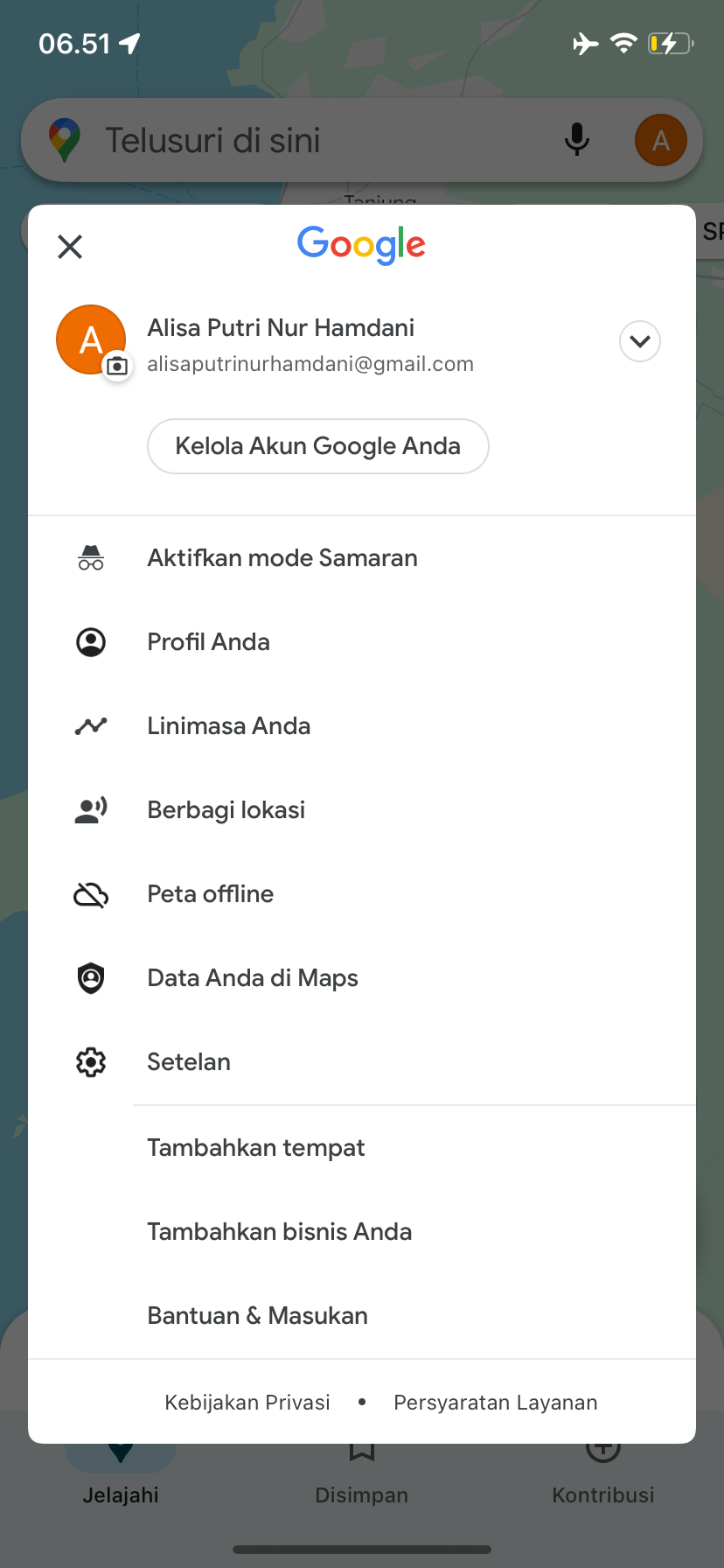This screenshot has width=724, height=1568.
Task: Expand the account switcher chevron
Action: point(640,341)
